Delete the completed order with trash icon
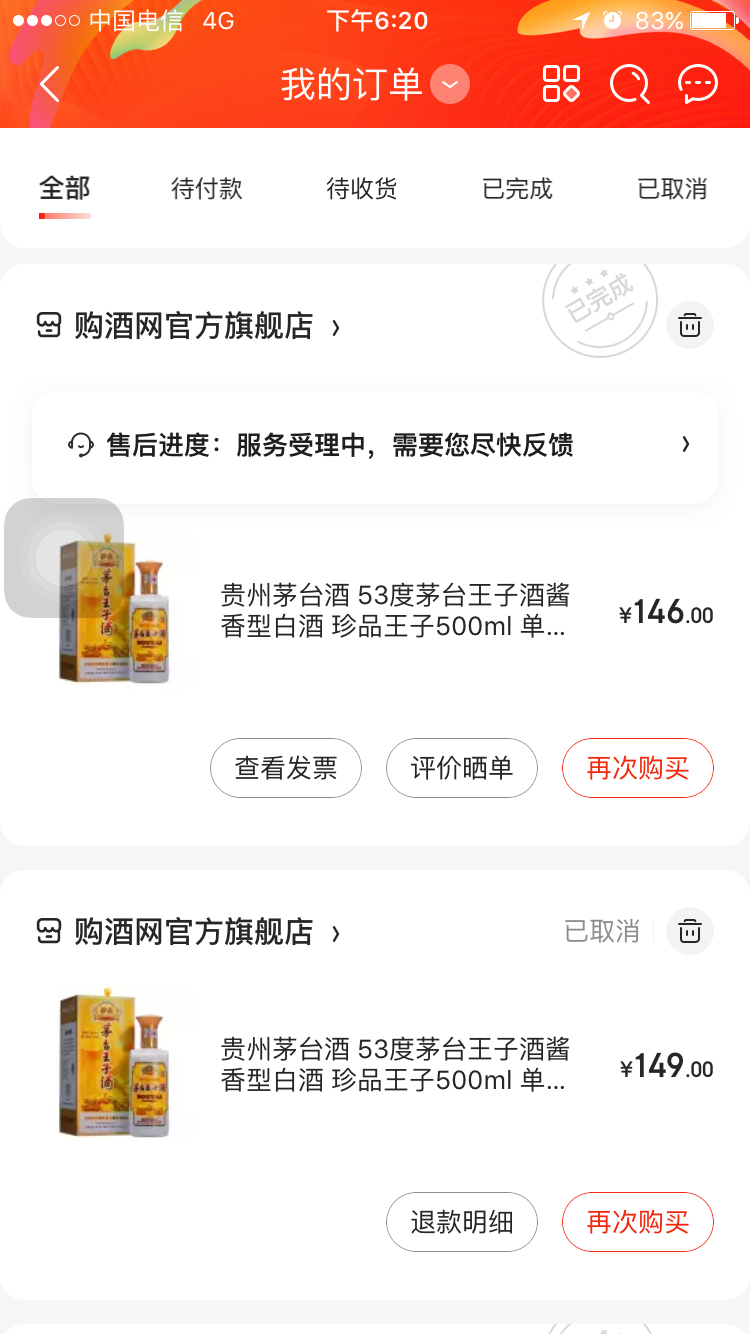The image size is (750, 1334). (690, 325)
